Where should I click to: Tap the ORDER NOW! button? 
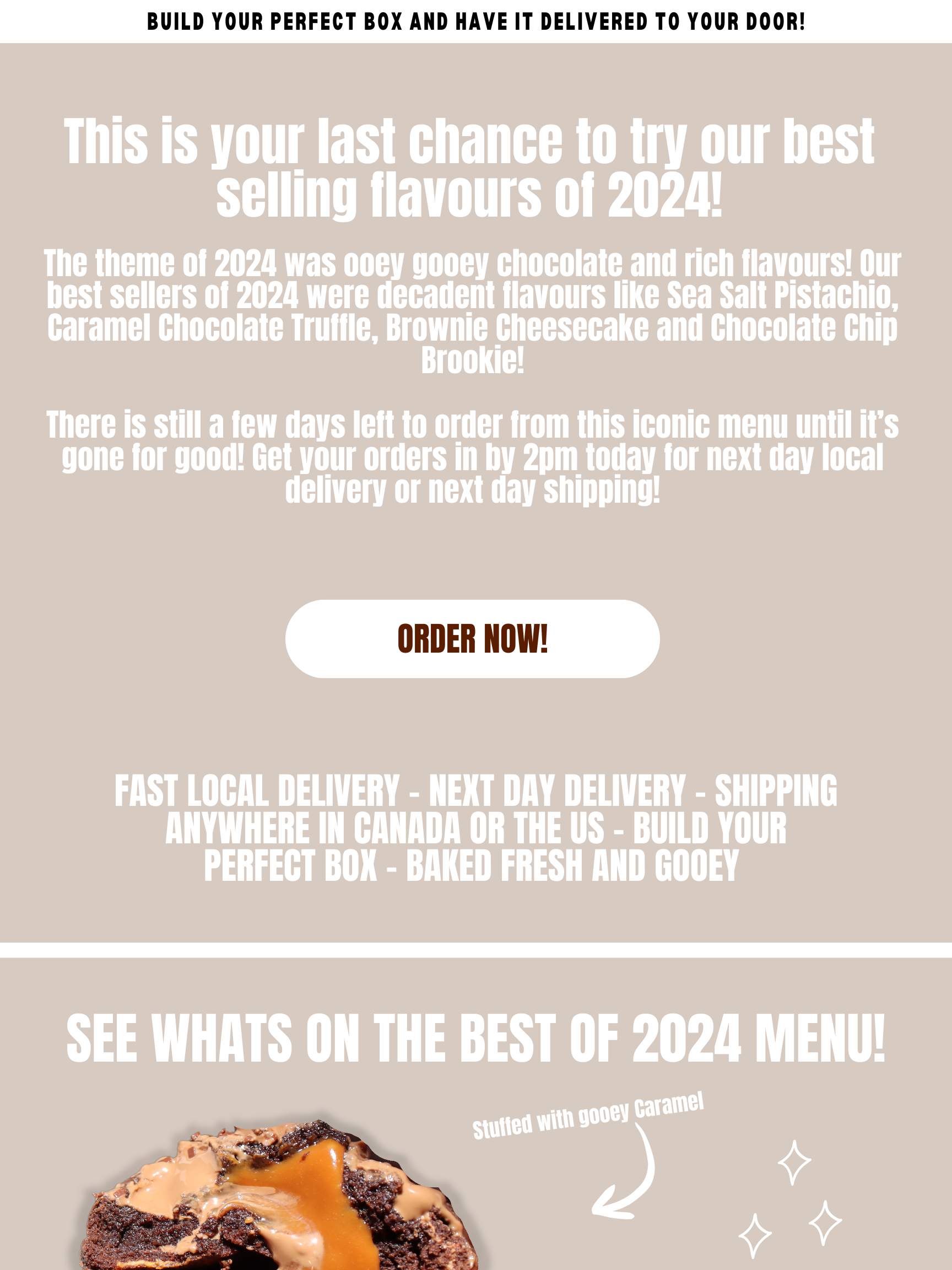(472, 638)
